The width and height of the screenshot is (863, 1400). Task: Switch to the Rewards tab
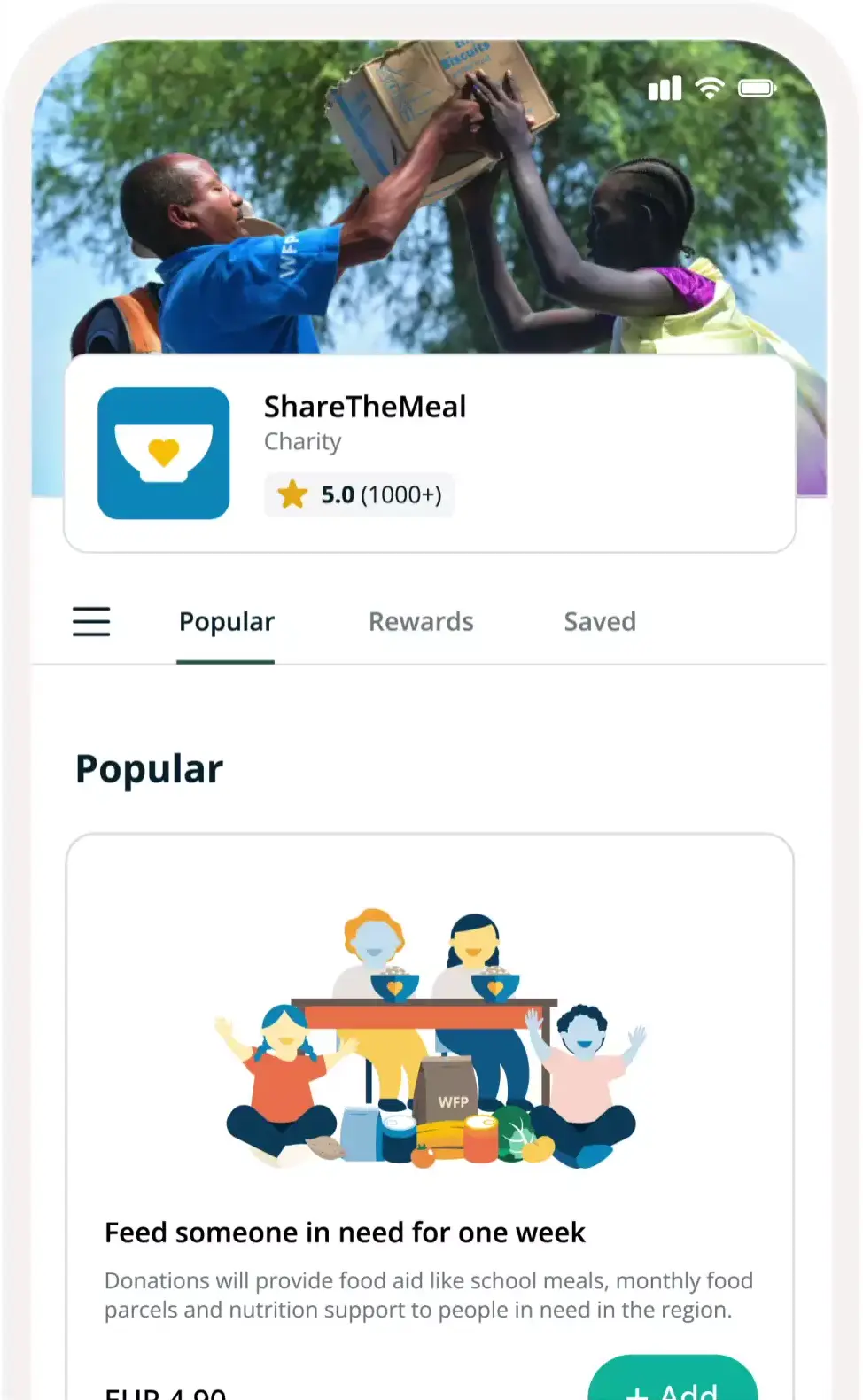point(421,622)
